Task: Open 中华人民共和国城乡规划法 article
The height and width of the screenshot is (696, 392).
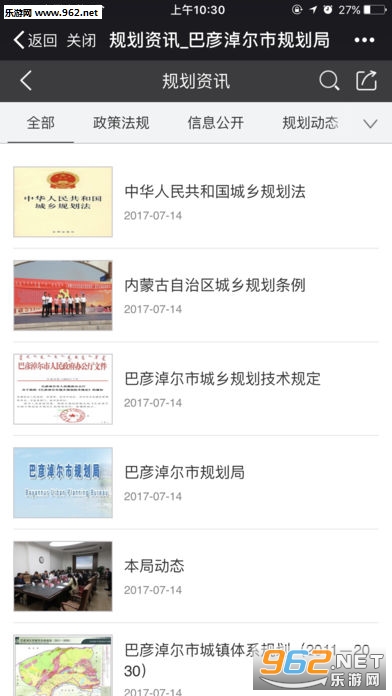Action: tap(196, 202)
